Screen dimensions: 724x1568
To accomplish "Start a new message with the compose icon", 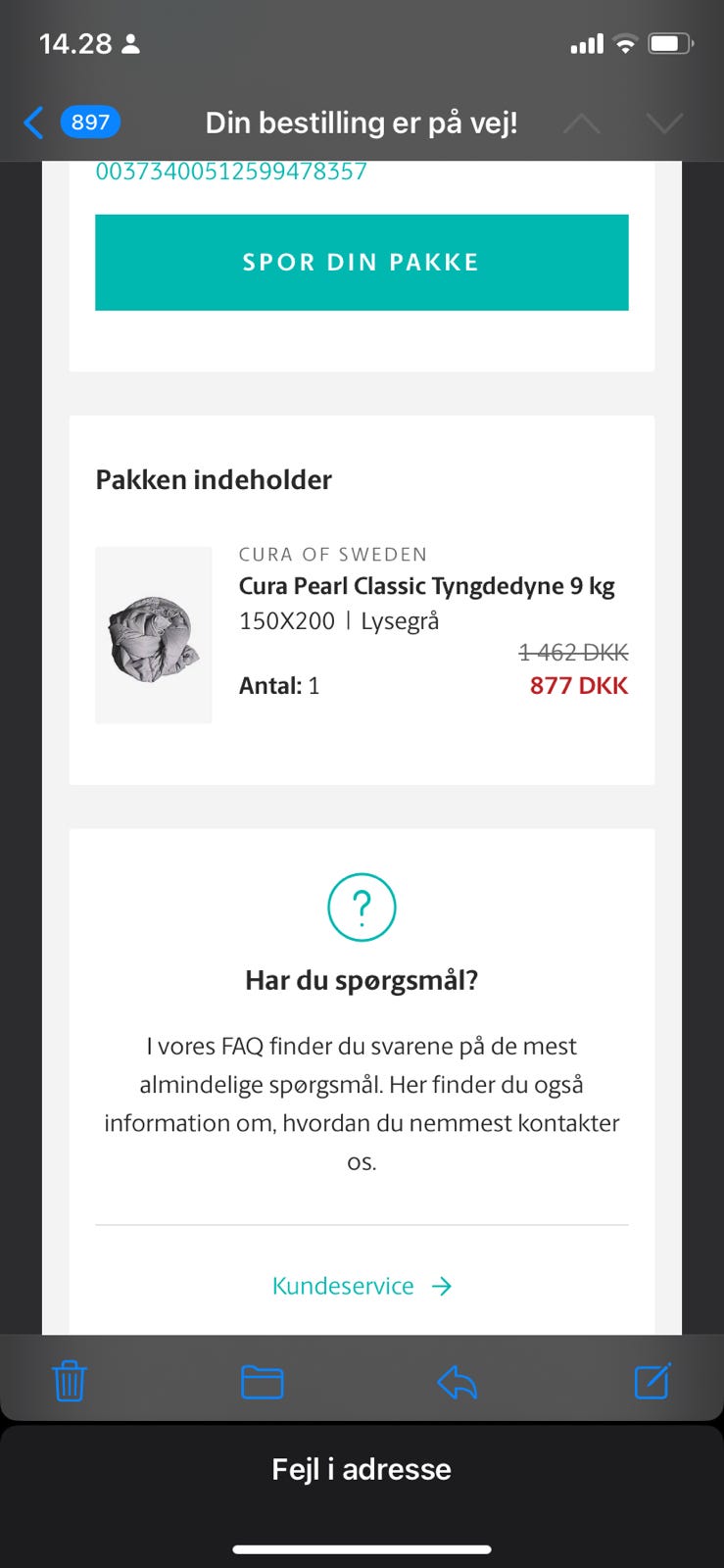I will click(x=651, y=1382).
